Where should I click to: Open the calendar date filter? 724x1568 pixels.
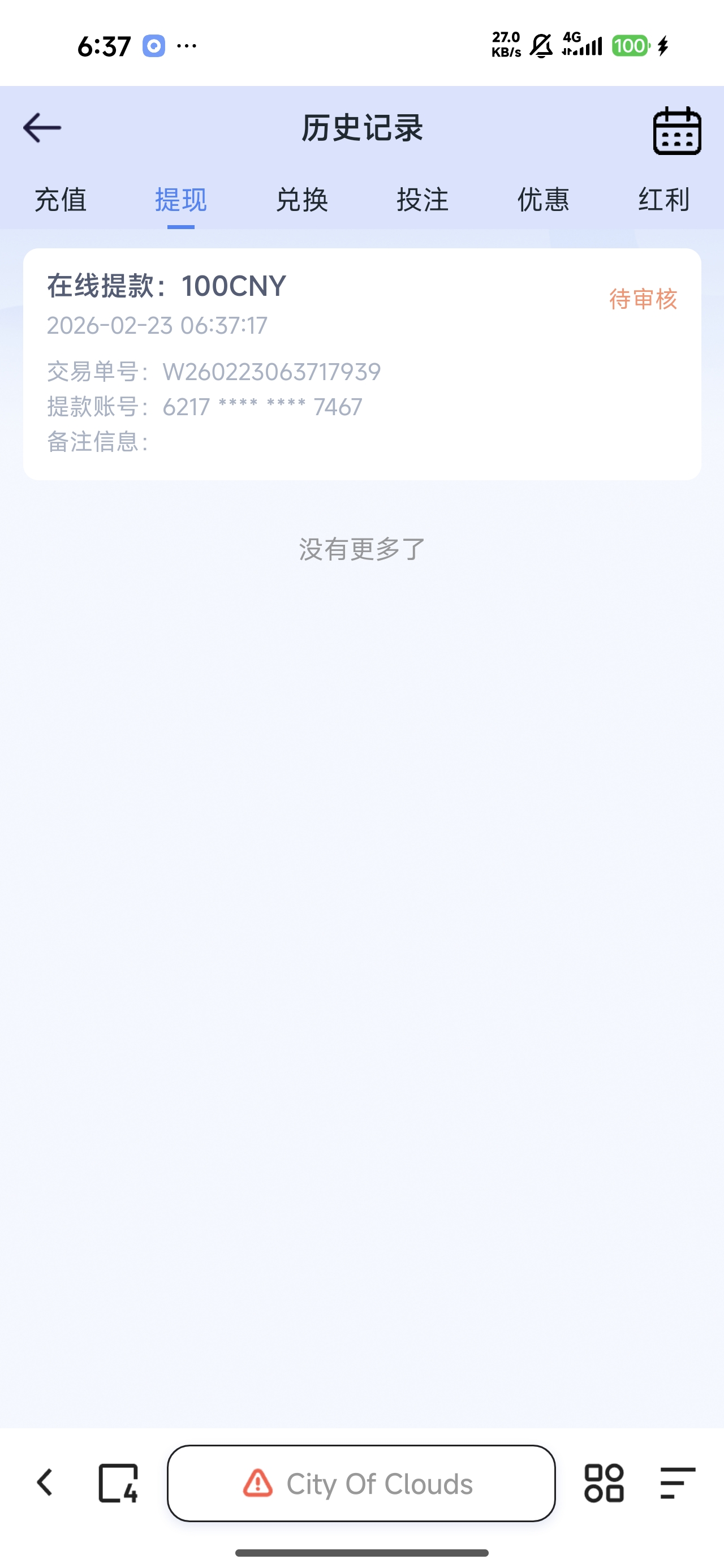pyautogui.click(x=676, y=131)
